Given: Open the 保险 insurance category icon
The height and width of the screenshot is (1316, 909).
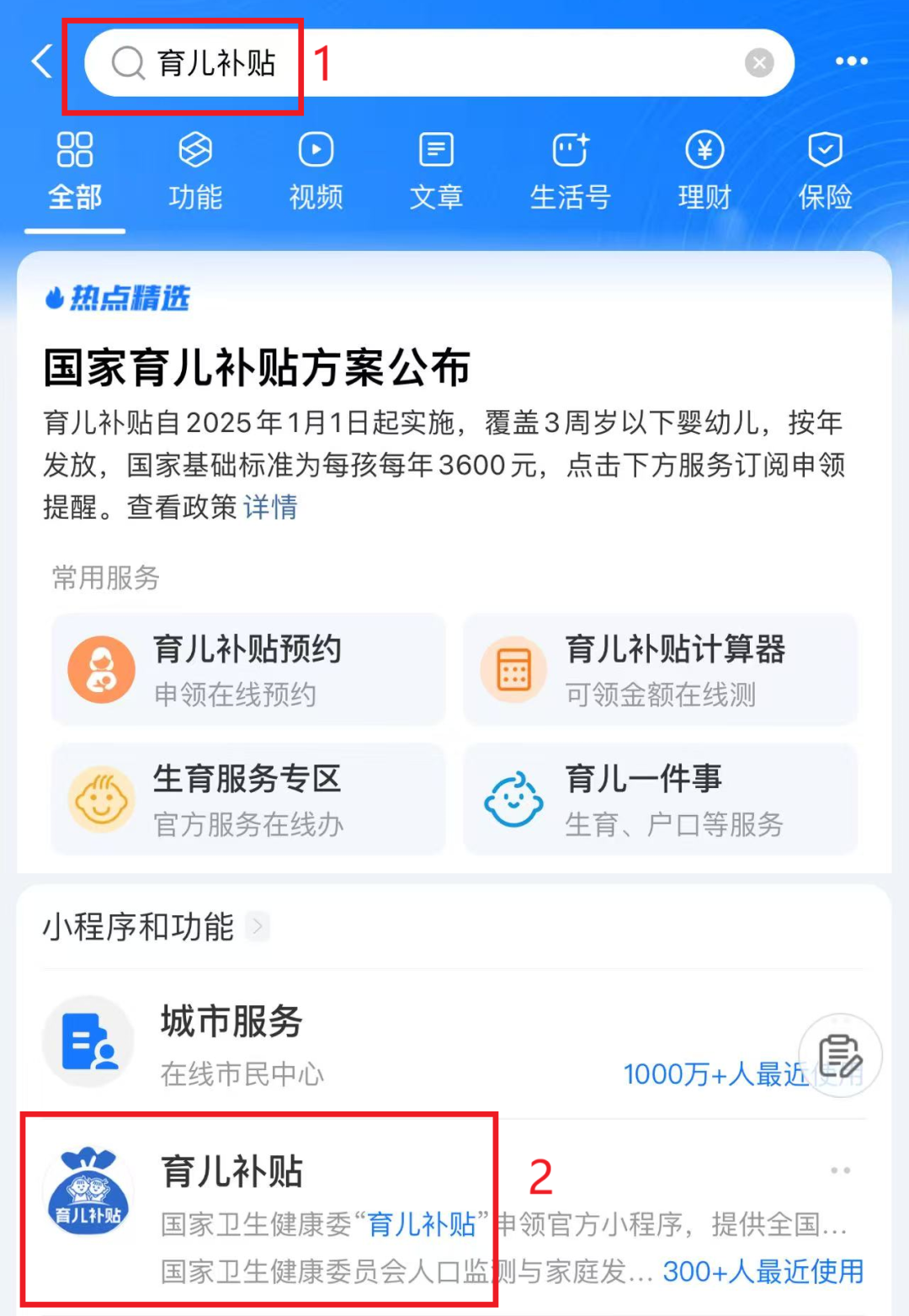Looking at the screenshot, I should point(825,152).
